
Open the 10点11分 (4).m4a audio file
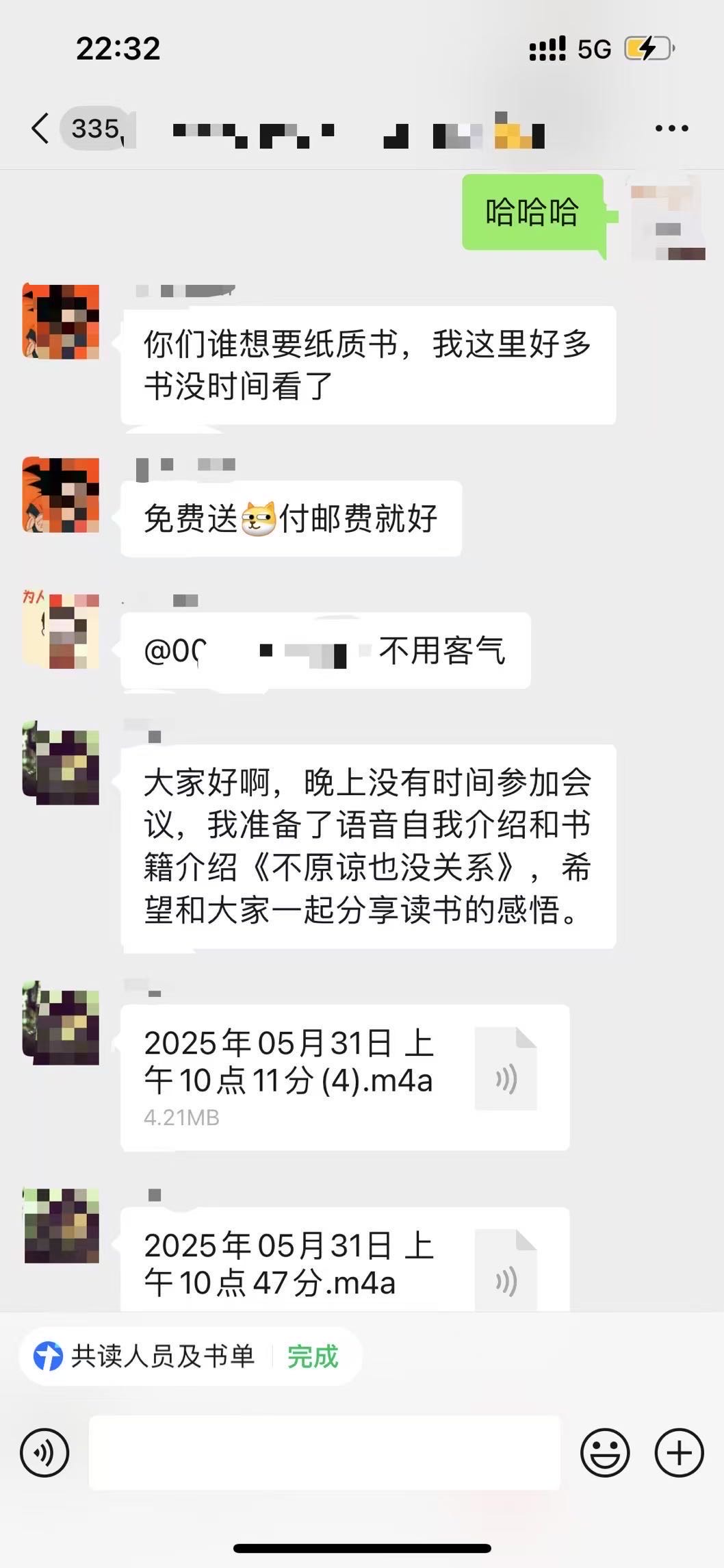coord(344,1077)
